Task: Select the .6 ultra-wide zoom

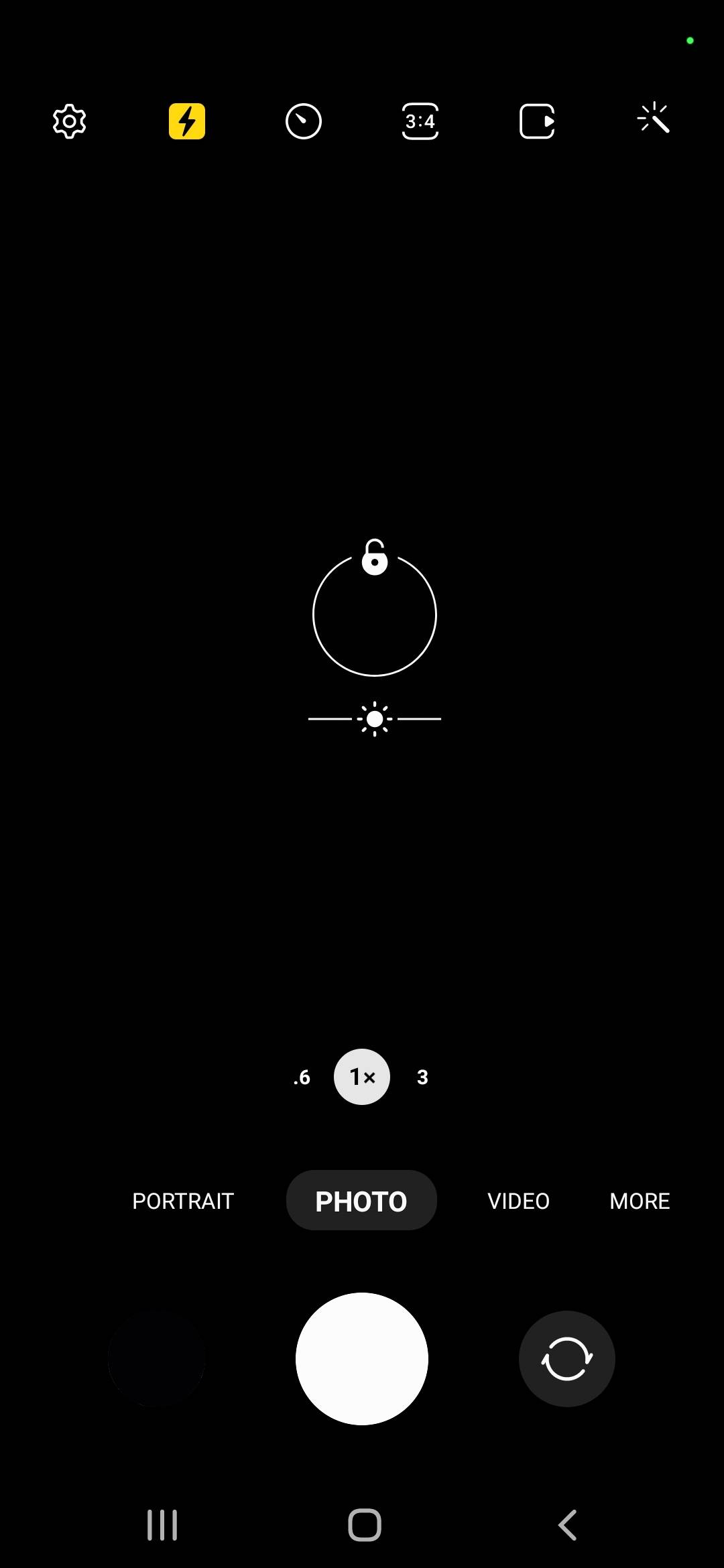Action: pyautogui.click(x=302, y=1077)
